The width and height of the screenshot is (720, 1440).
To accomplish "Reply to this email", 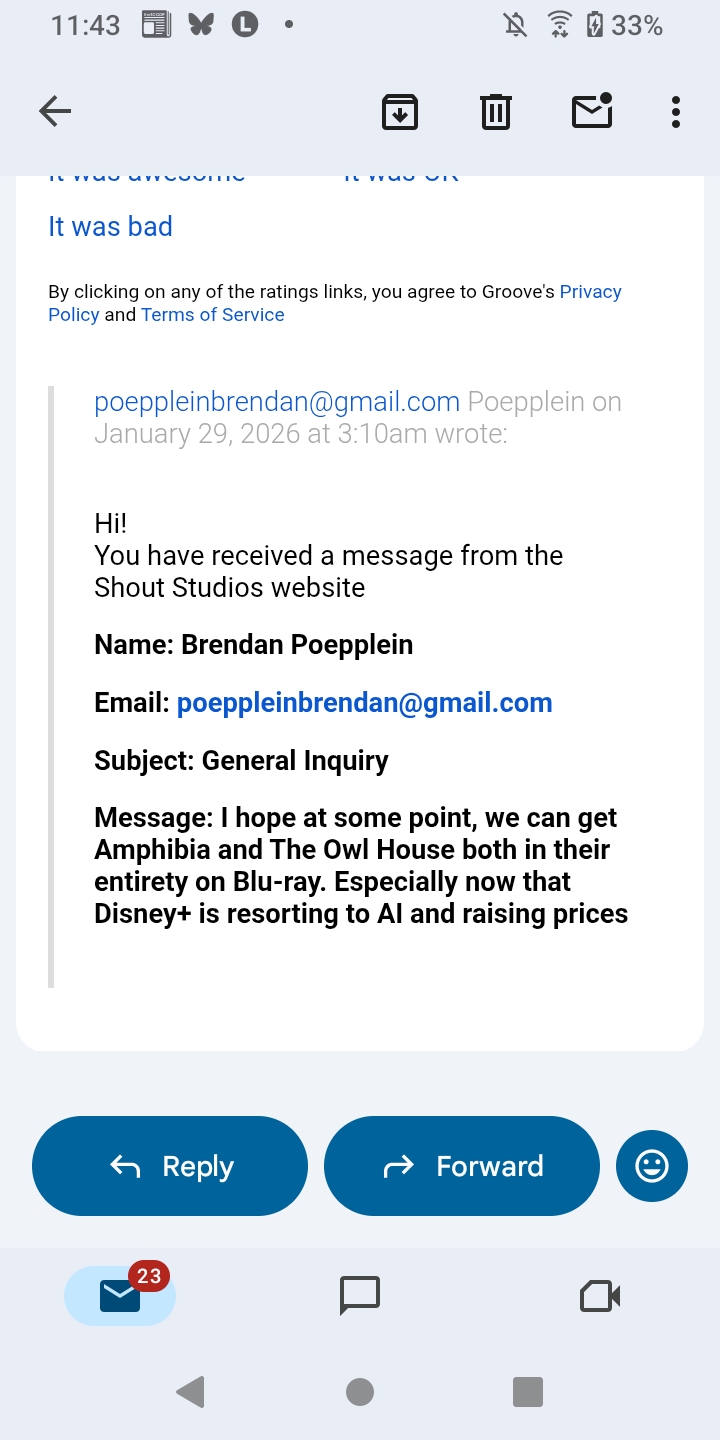I will 170,1166.
